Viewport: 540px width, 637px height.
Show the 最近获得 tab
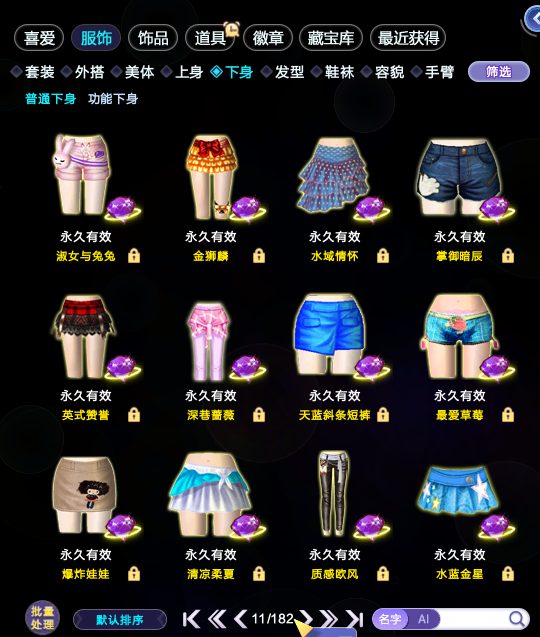click(408, 38)
